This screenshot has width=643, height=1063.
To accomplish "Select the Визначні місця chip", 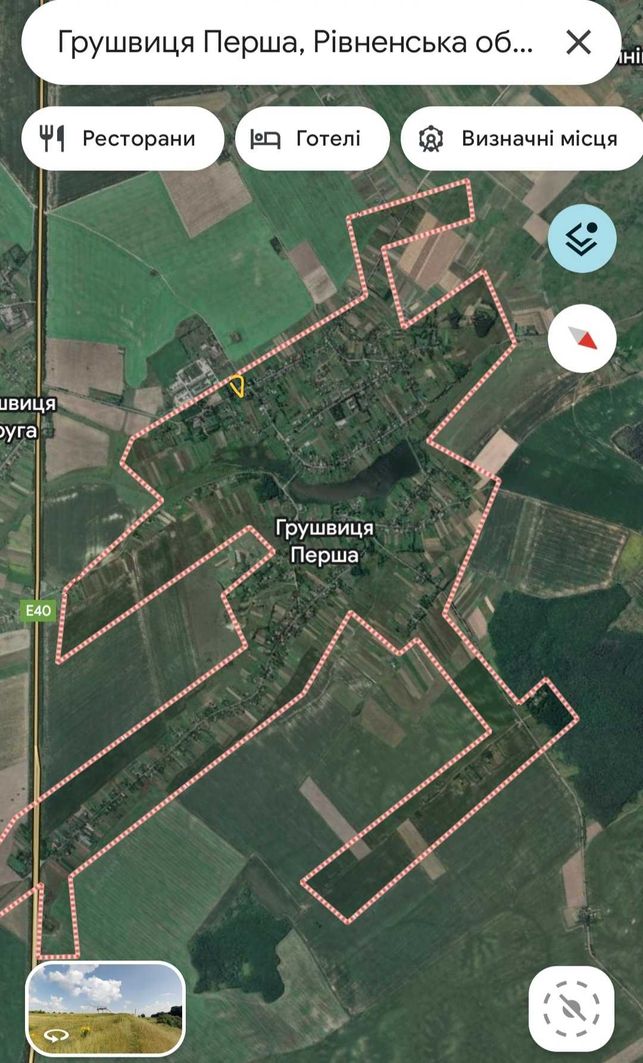I will (522, 138).
